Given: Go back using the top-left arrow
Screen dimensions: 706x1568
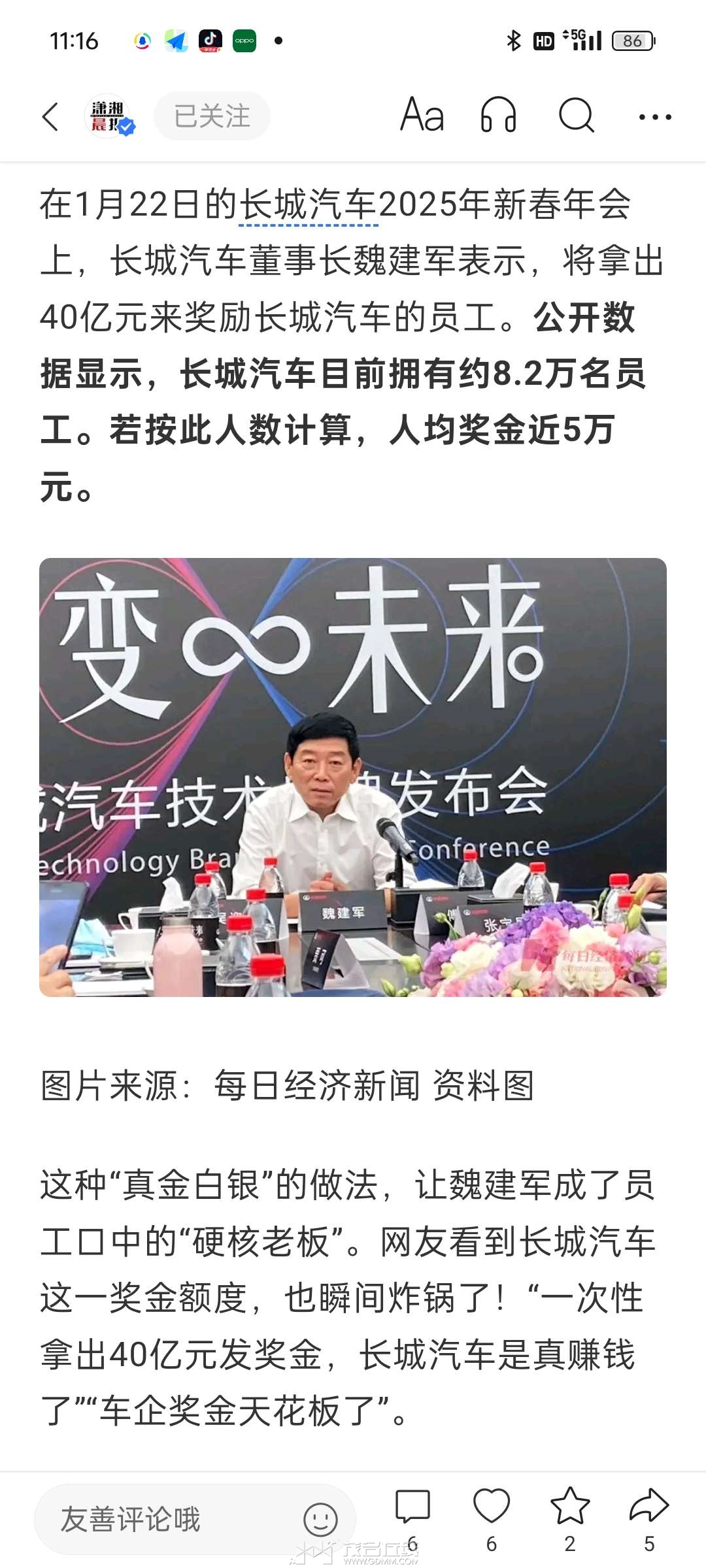Looking at the screenshot, I should [x=50, y=117].
